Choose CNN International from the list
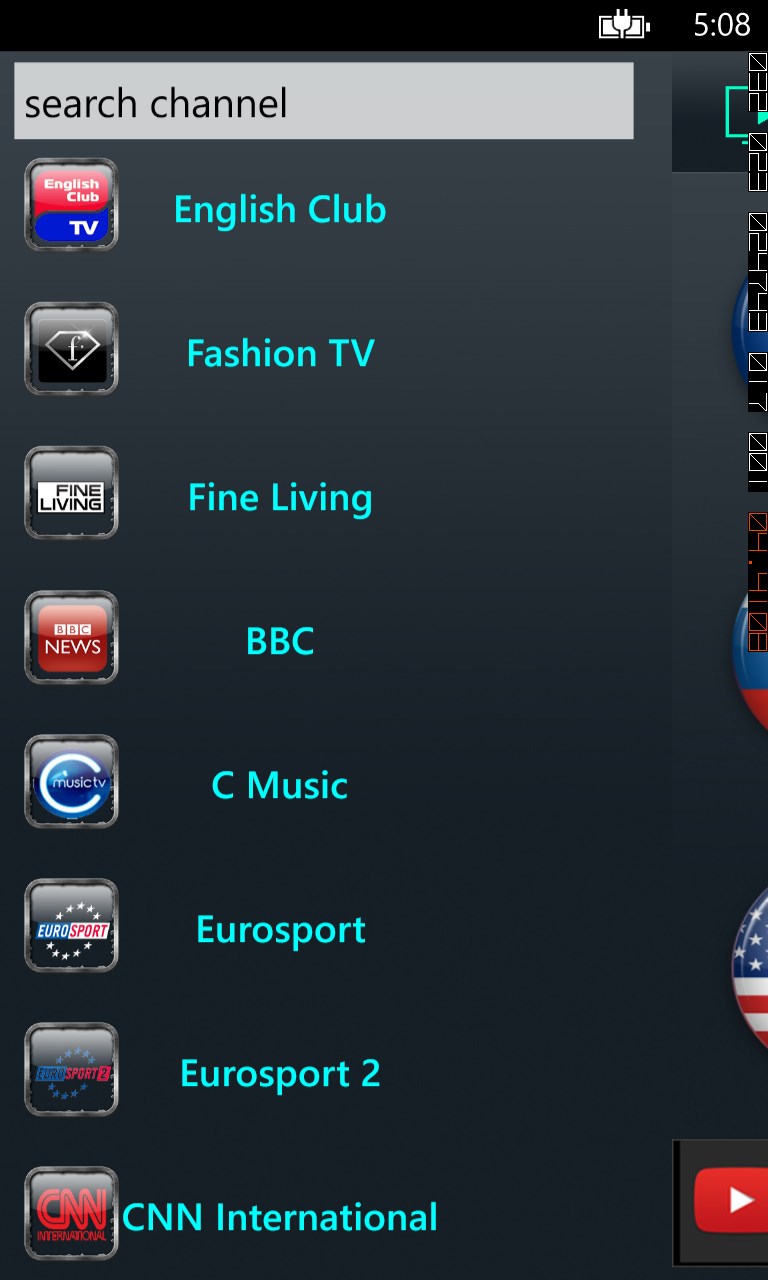Viewport: 768px width, 1280px height. pos(280,1217)
